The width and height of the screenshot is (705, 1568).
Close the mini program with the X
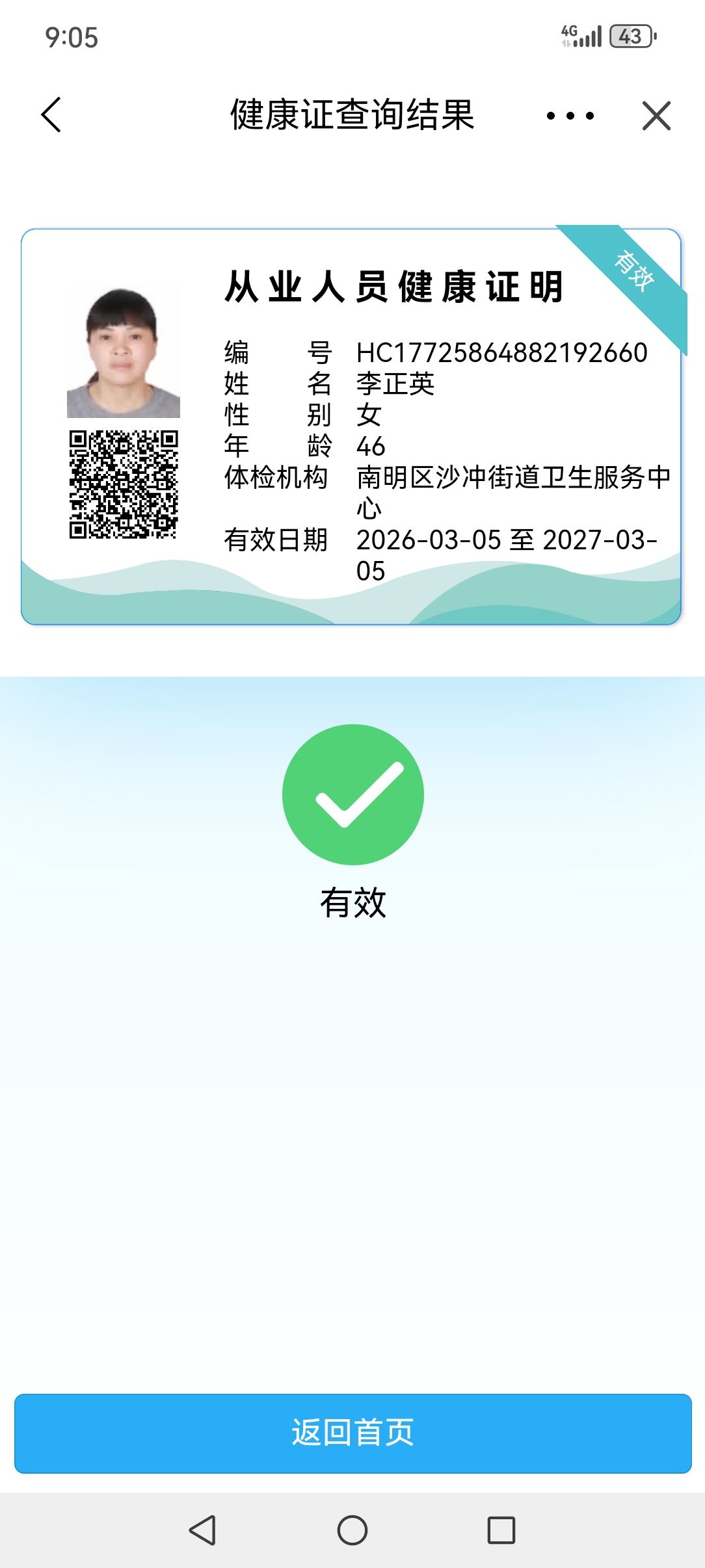pos(656,116)
